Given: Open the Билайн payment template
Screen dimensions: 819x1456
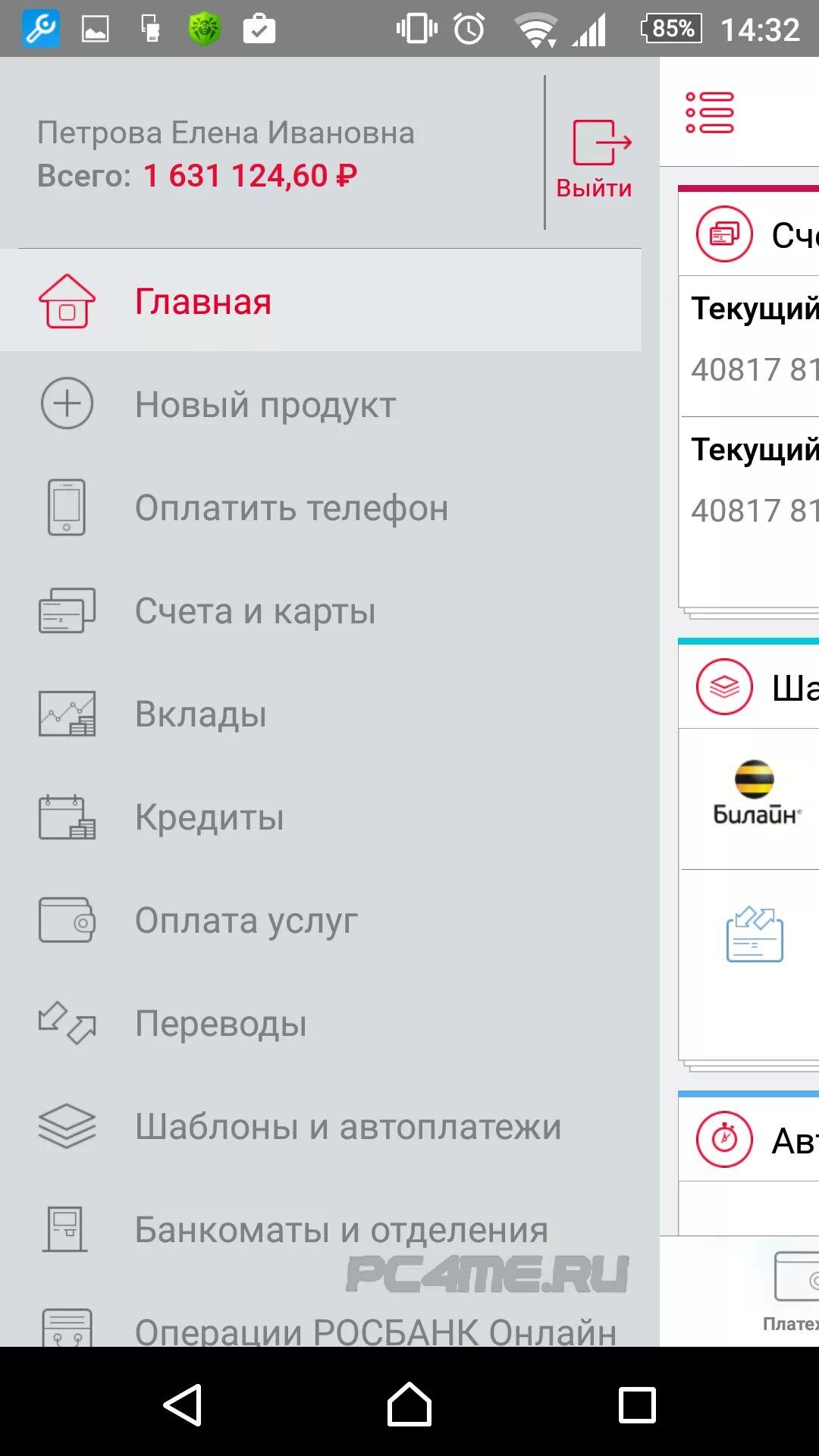Looking at the screenshot, I should tap(755, 792).
